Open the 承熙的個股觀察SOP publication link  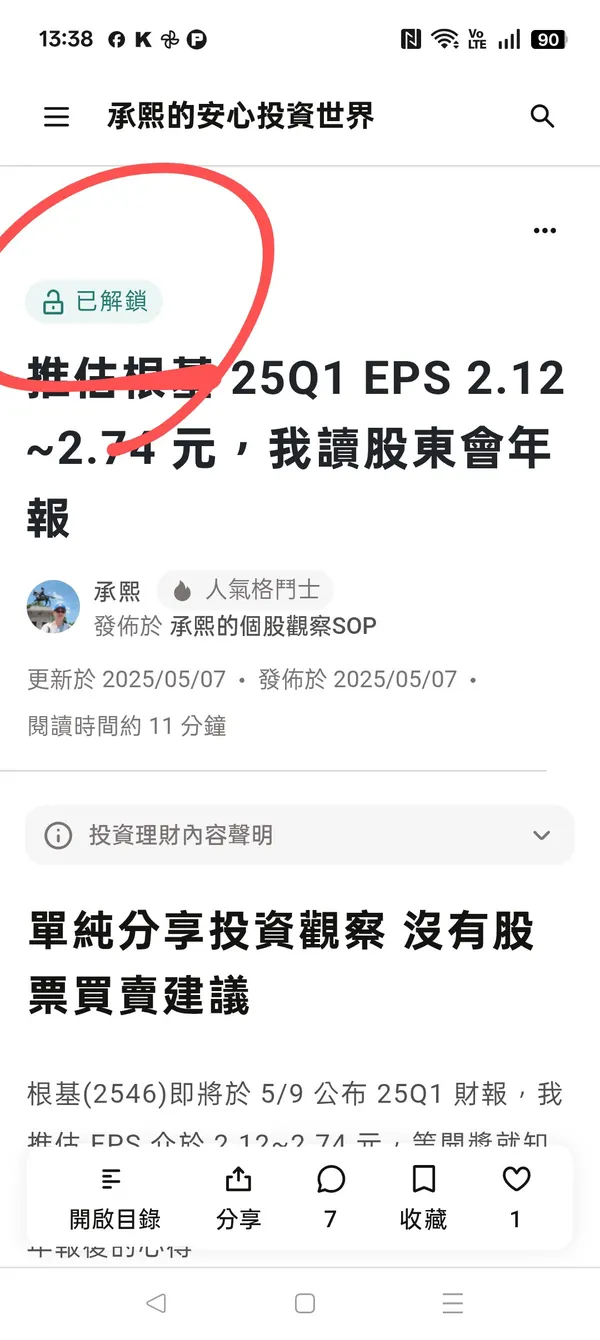(272, 626)
